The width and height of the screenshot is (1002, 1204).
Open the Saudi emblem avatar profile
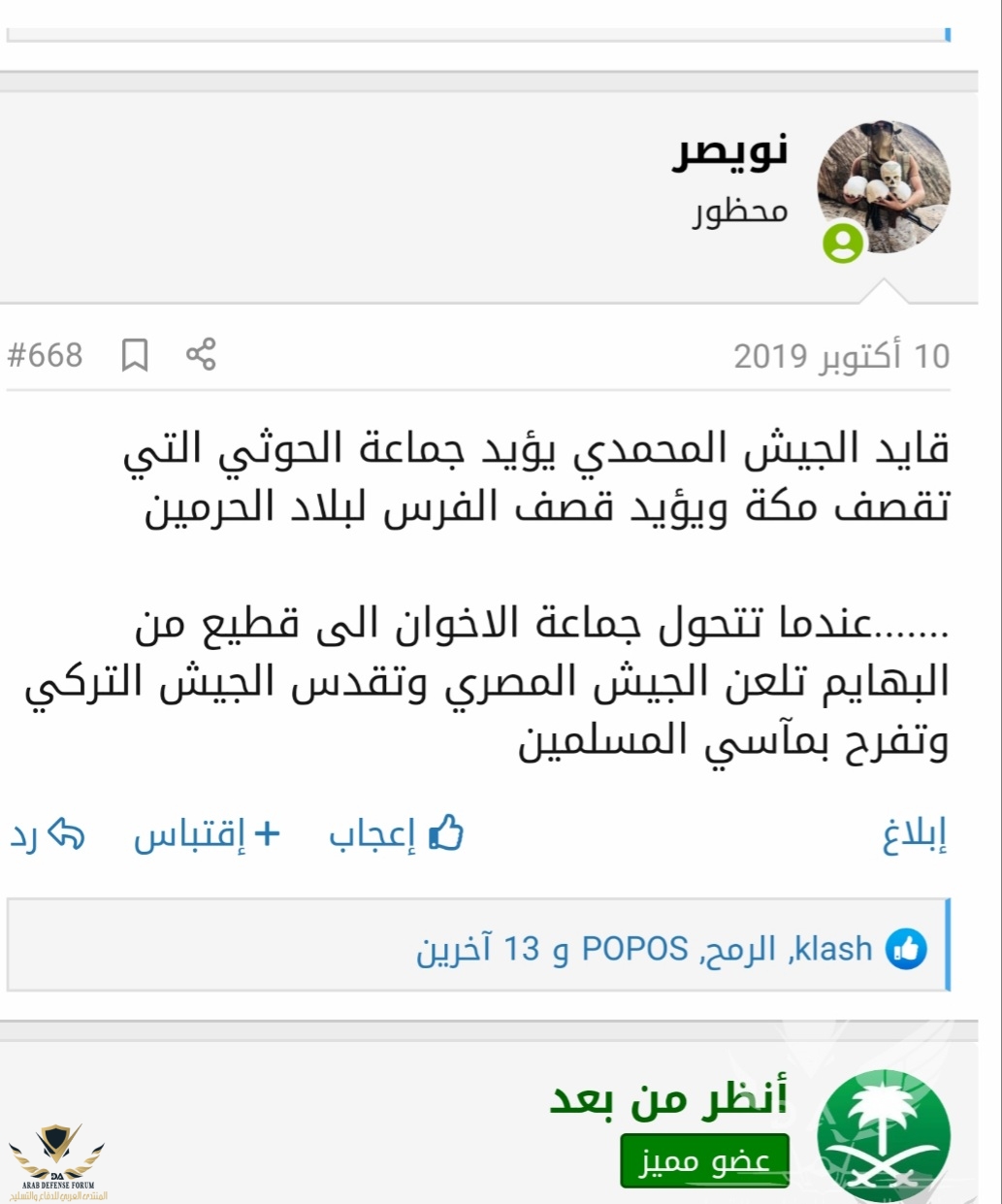tap(883, 1136)
